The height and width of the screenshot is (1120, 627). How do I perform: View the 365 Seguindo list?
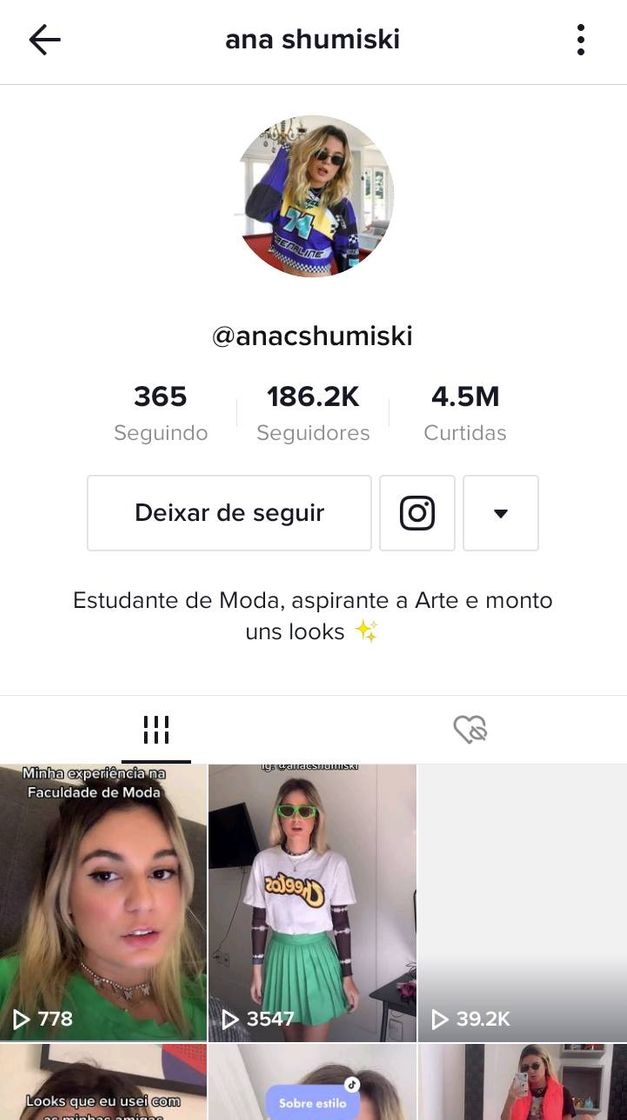(x=161, y=412)
